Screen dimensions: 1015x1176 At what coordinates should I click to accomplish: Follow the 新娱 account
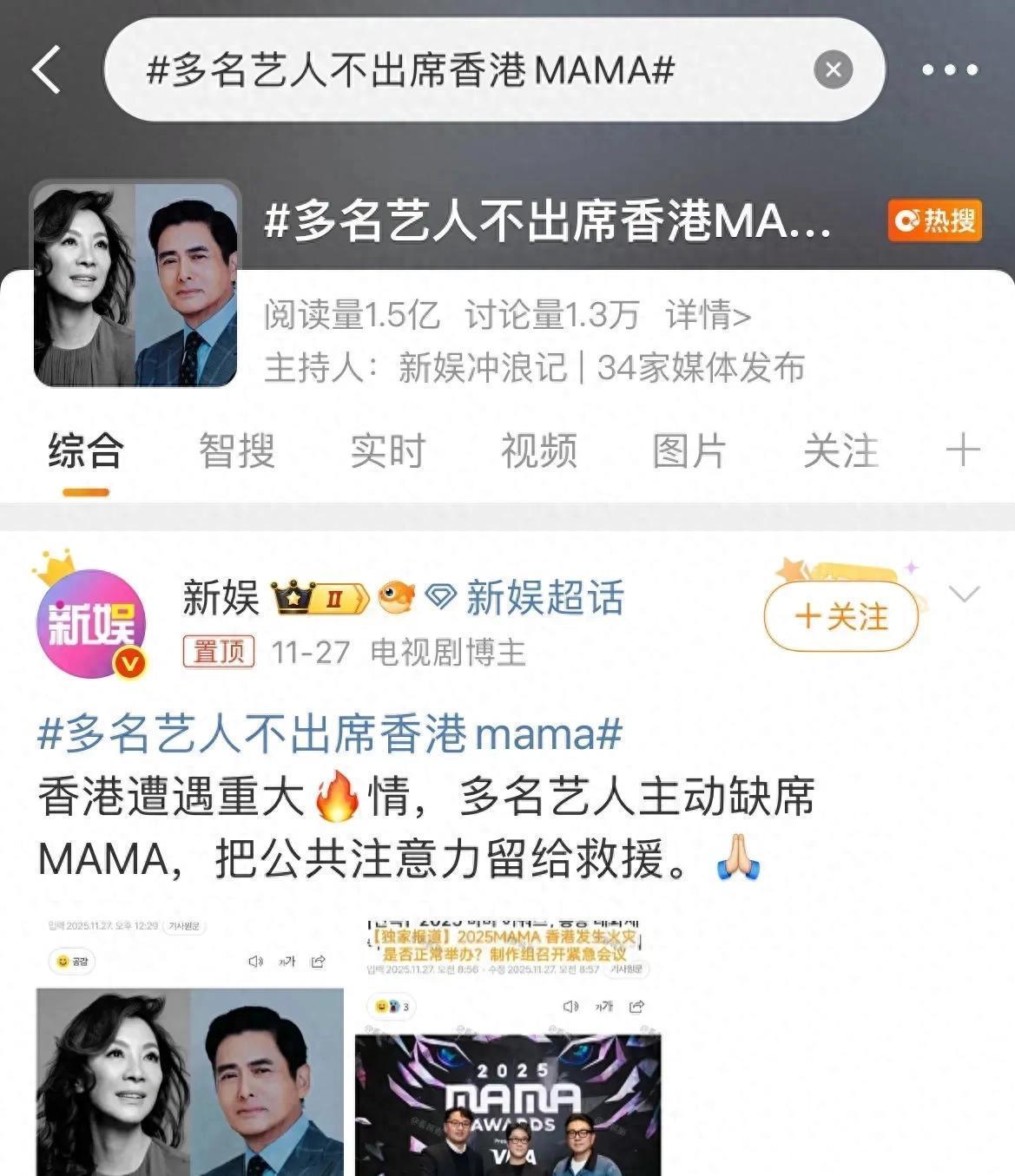(x=840, y=617)
